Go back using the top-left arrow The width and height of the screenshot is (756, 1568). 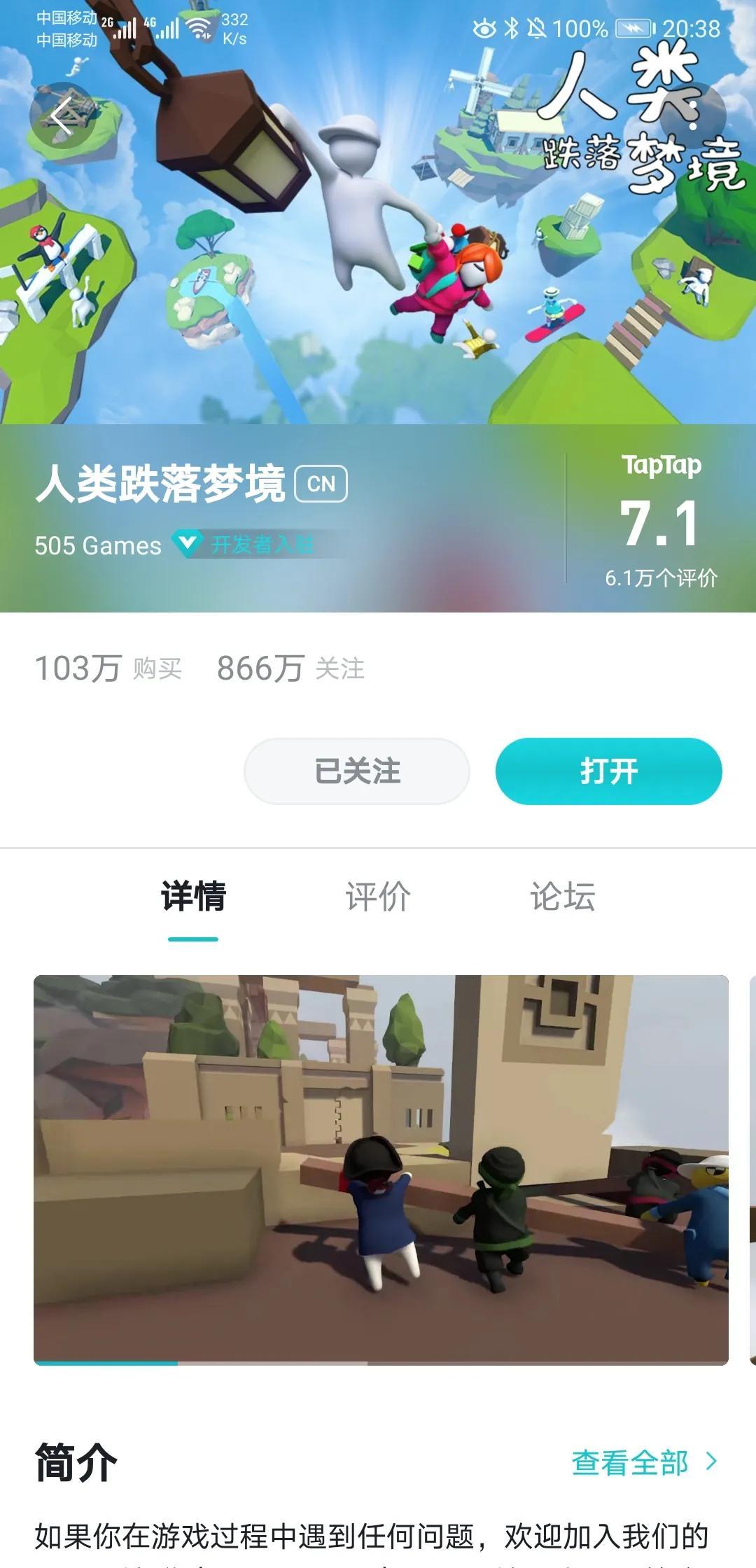pyautogui.click(x=62, y=116)
